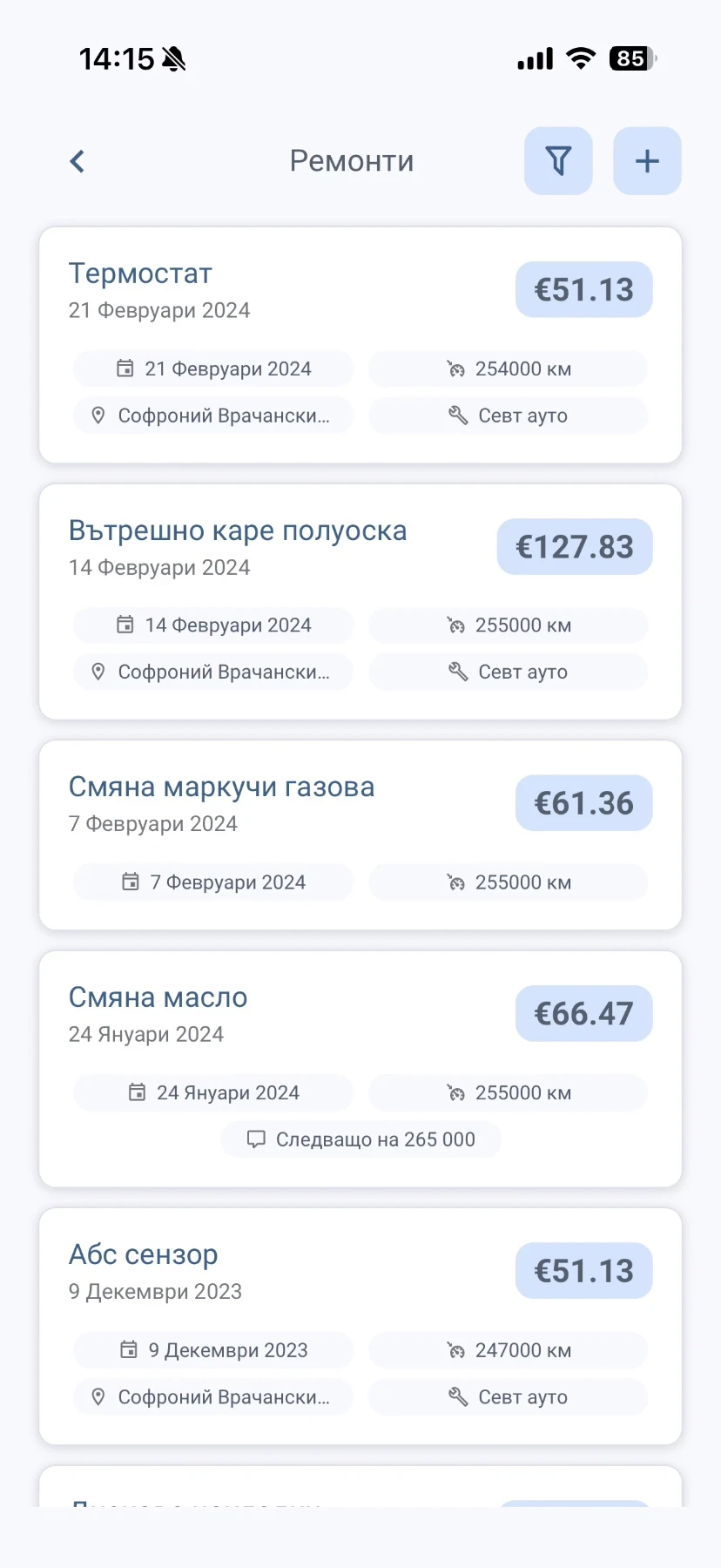This screenshot has height=1568, width=721.
Task: Click the back arrow to leave Ремонти
Action: tap(77, 160)
